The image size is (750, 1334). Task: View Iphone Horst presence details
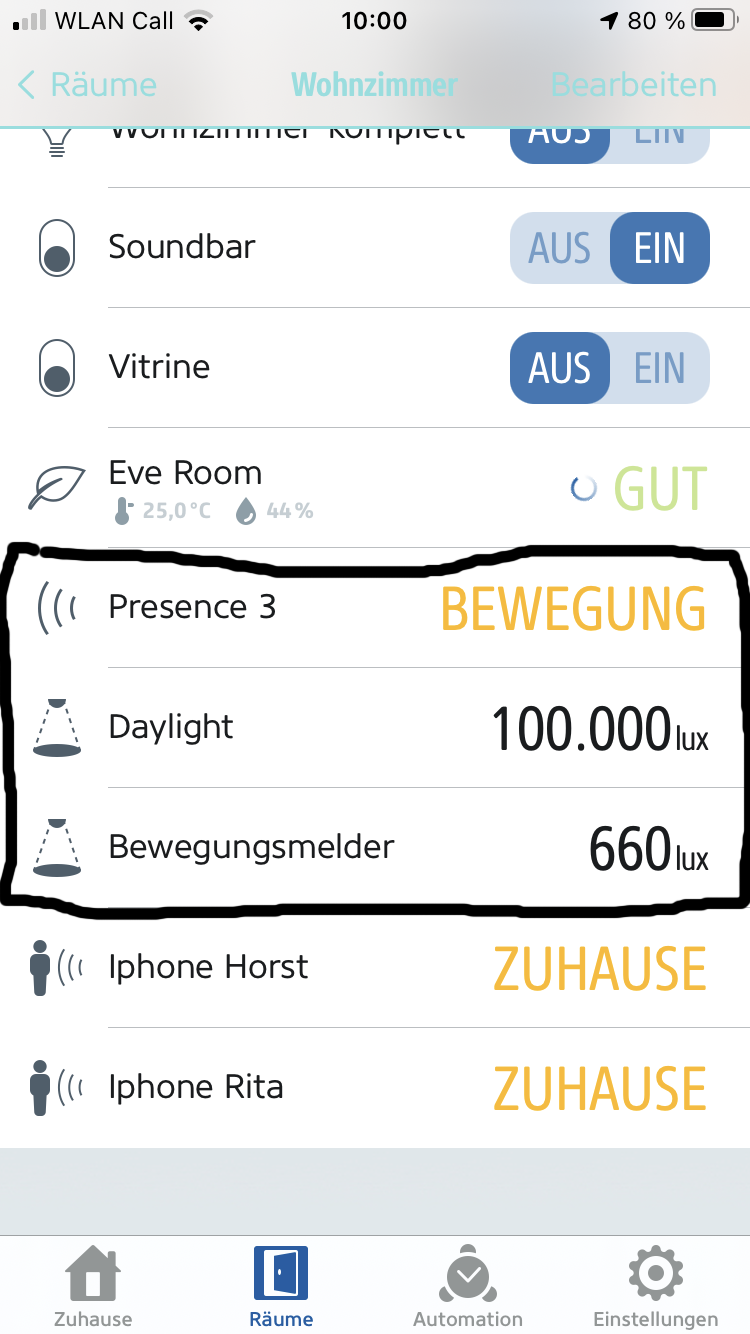click(x=375, y=968)
